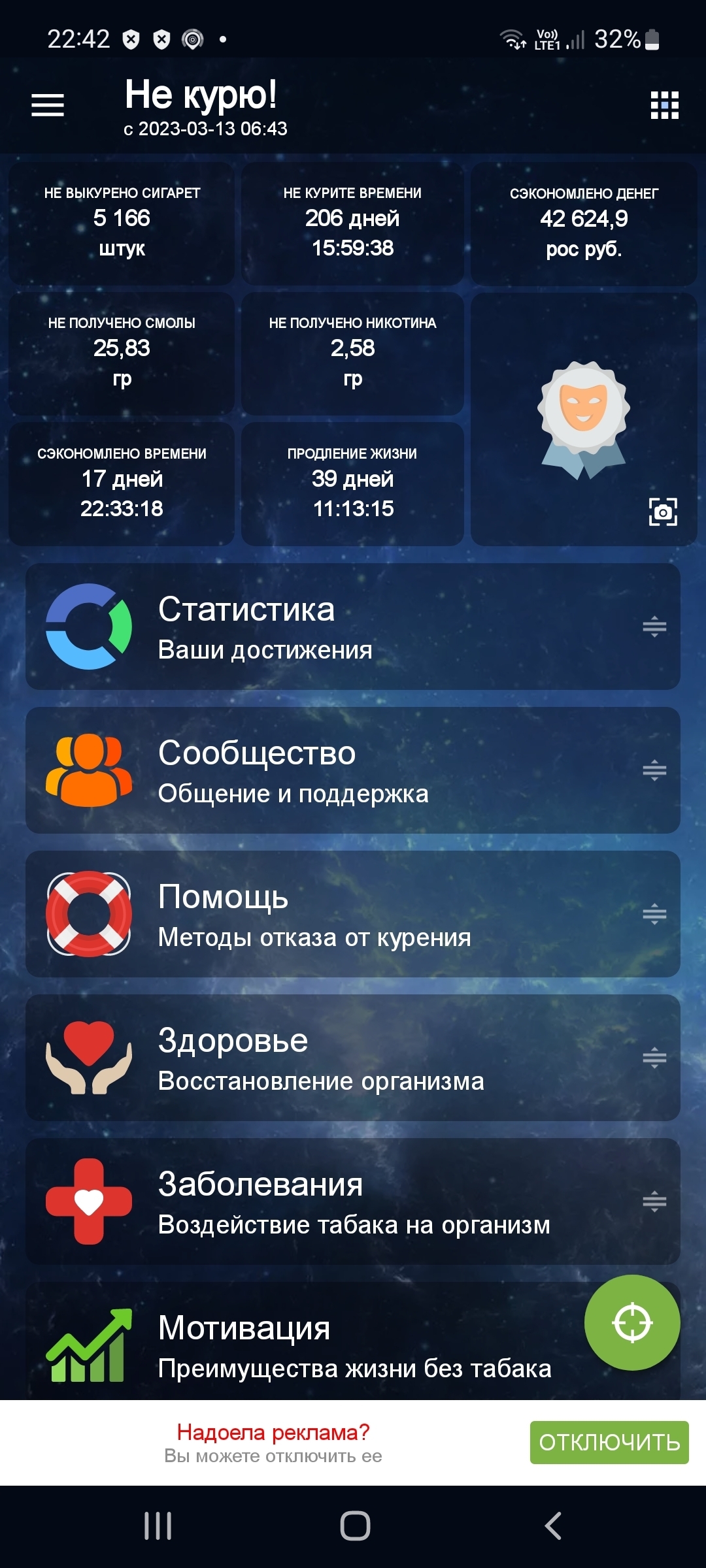
Task: Open the Здоровье recovery section
Action: click(353, 1058)
